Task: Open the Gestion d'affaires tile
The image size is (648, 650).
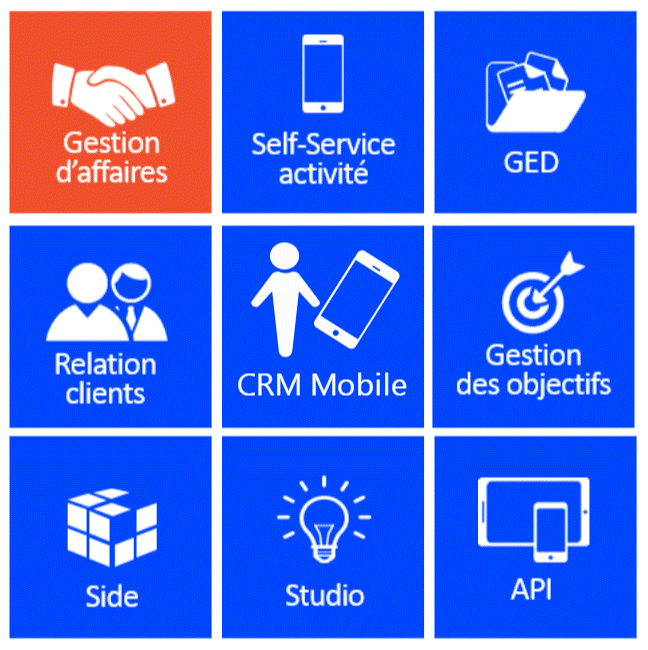Action: (x=110, y=112)
